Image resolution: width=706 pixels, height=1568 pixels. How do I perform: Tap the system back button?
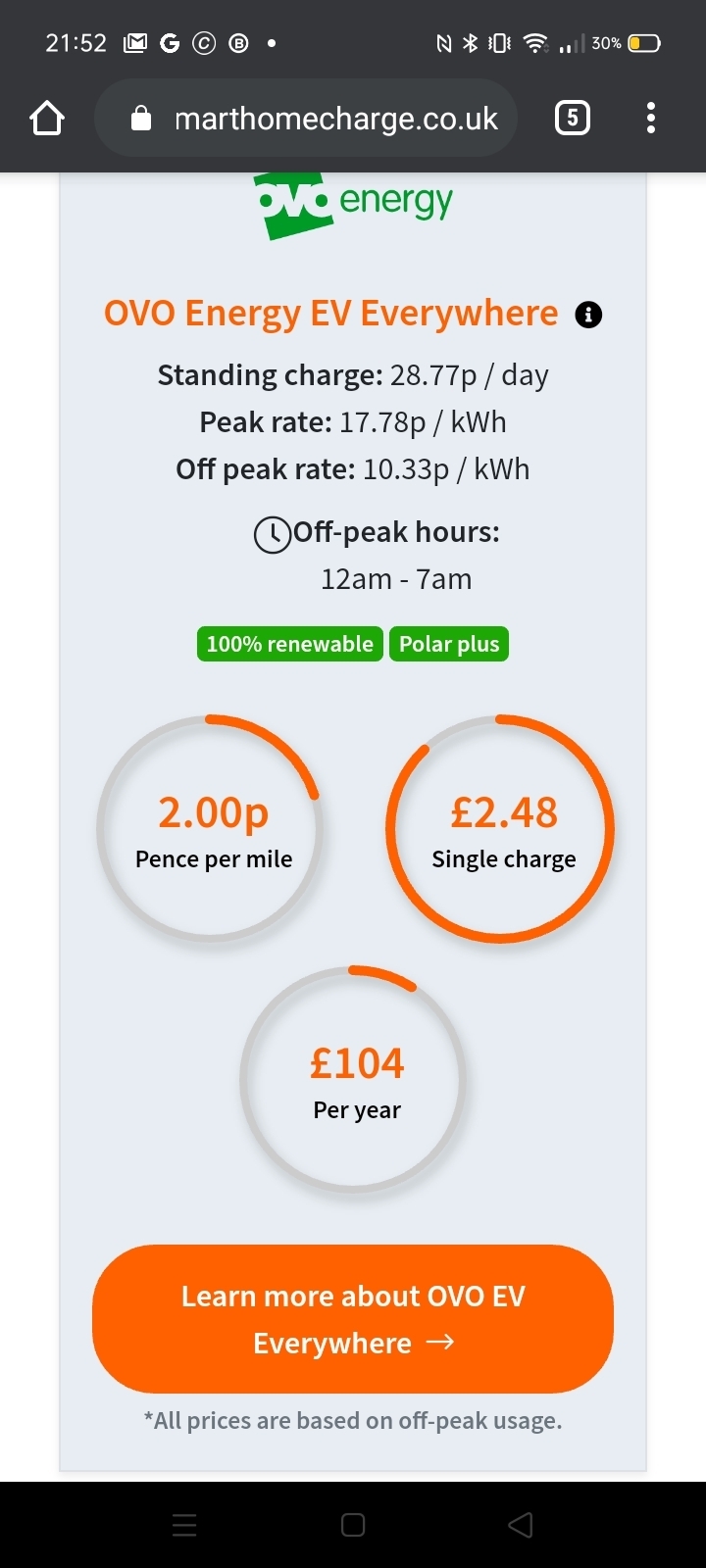click(x=521, y=1525)
